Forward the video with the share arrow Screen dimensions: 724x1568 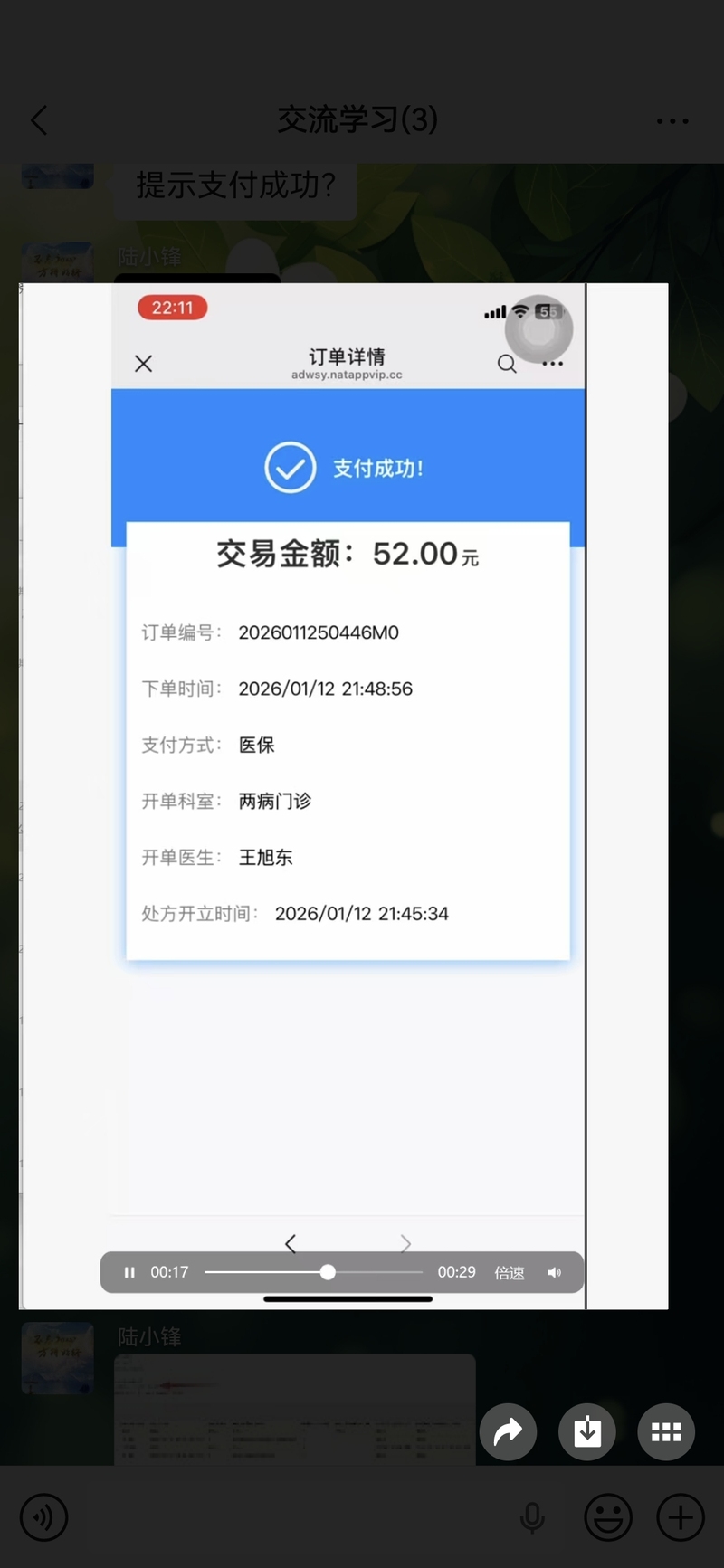[508, 1431]
